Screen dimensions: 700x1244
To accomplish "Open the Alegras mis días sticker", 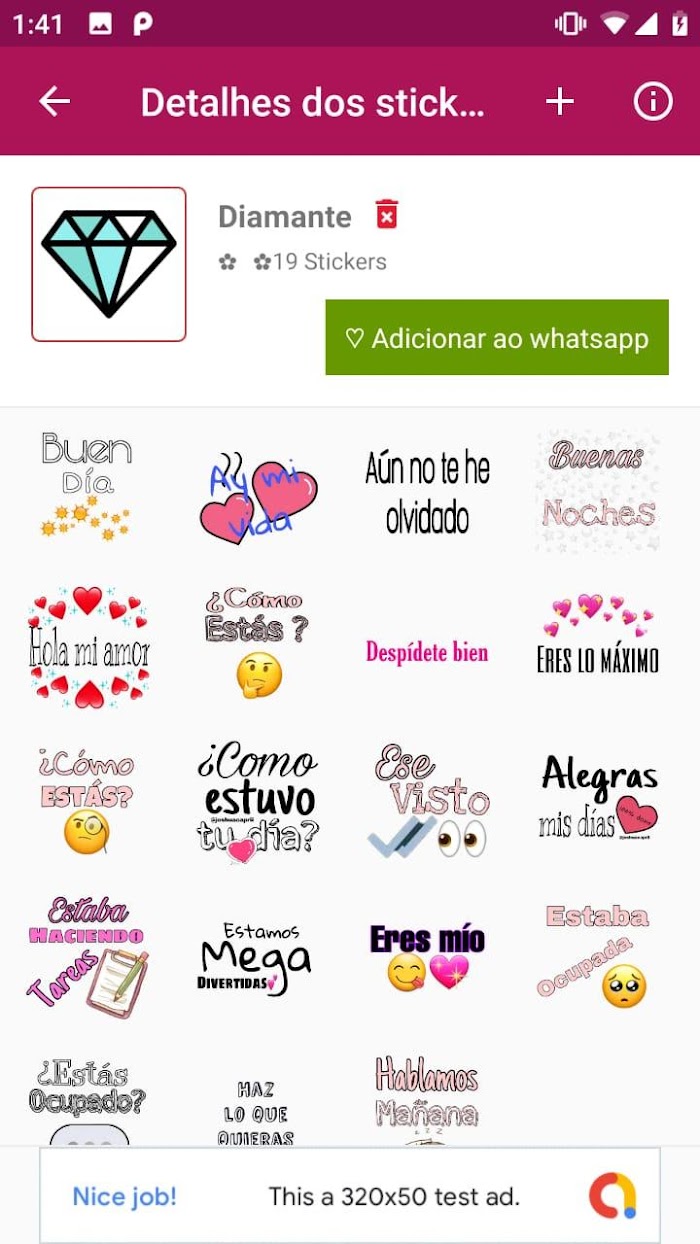I will 597,800.
